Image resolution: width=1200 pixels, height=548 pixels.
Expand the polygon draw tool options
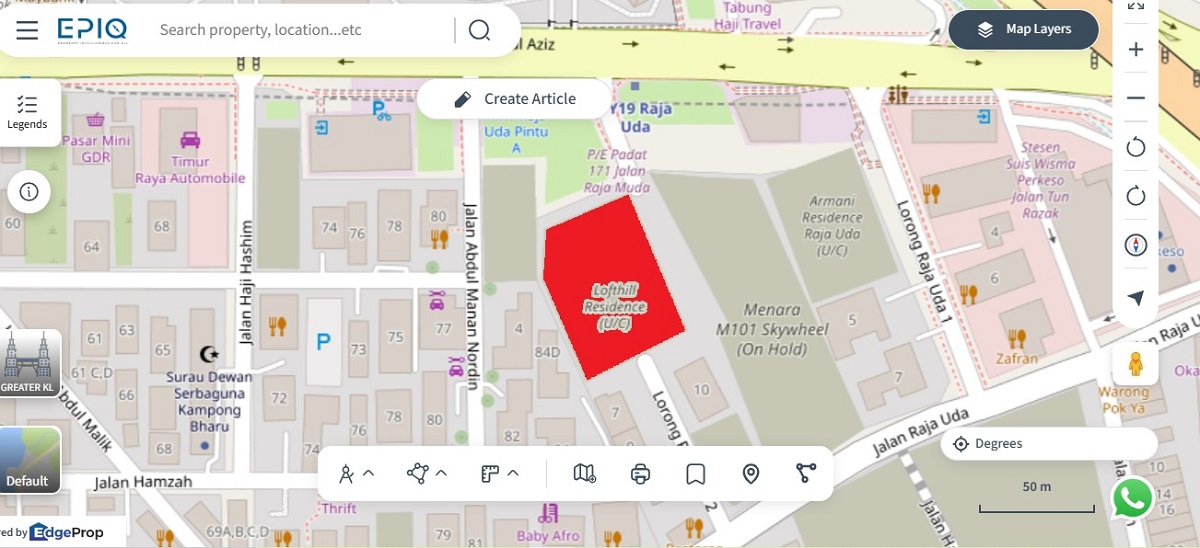coord(427,473)
